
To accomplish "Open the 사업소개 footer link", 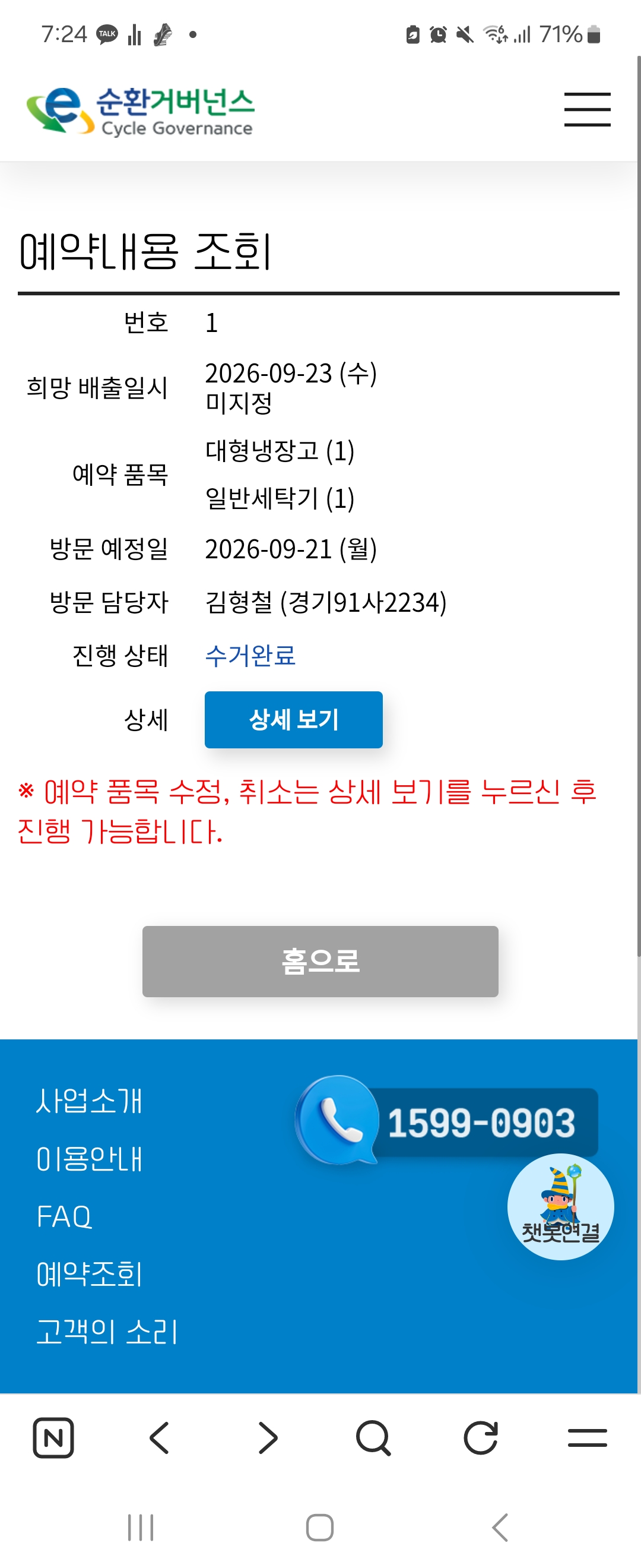I will 89,1101.
